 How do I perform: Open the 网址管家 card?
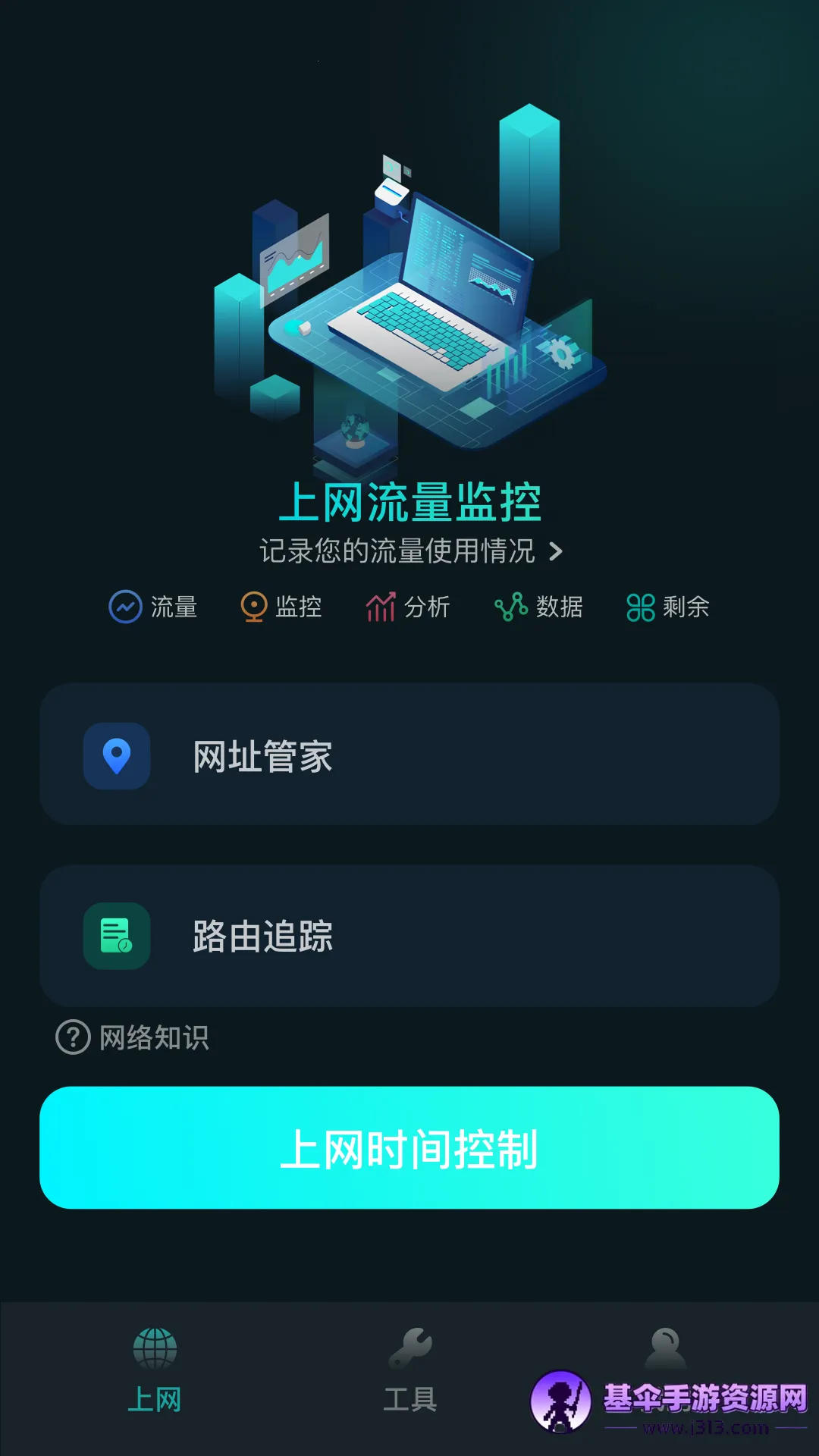click(x=409, y=755)
